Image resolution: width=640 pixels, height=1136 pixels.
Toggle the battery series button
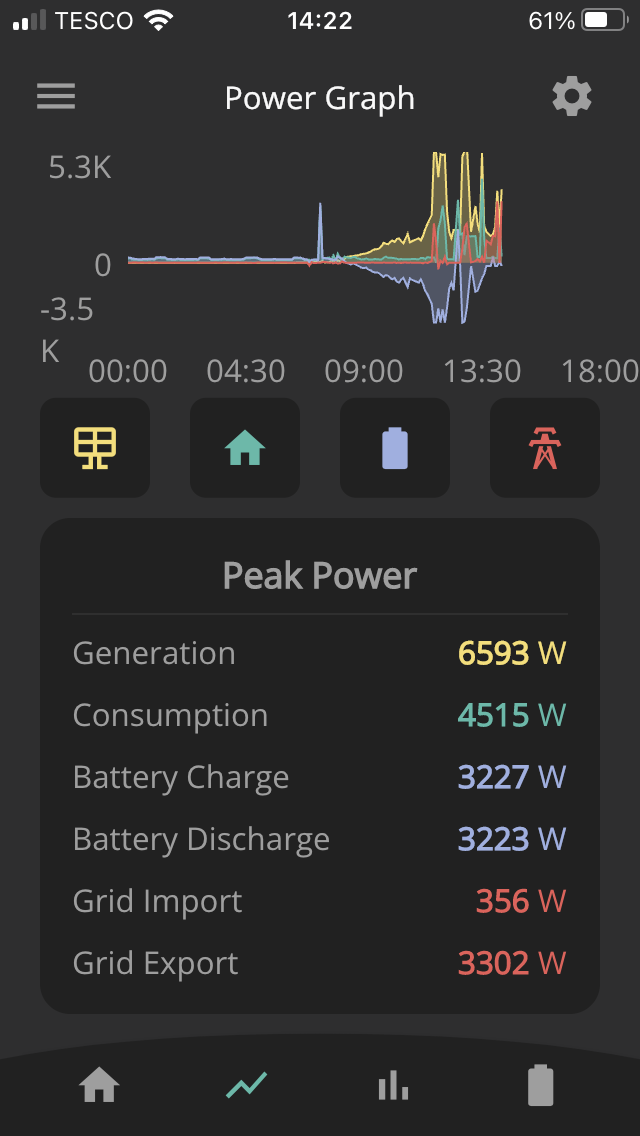tap(395, 448)
